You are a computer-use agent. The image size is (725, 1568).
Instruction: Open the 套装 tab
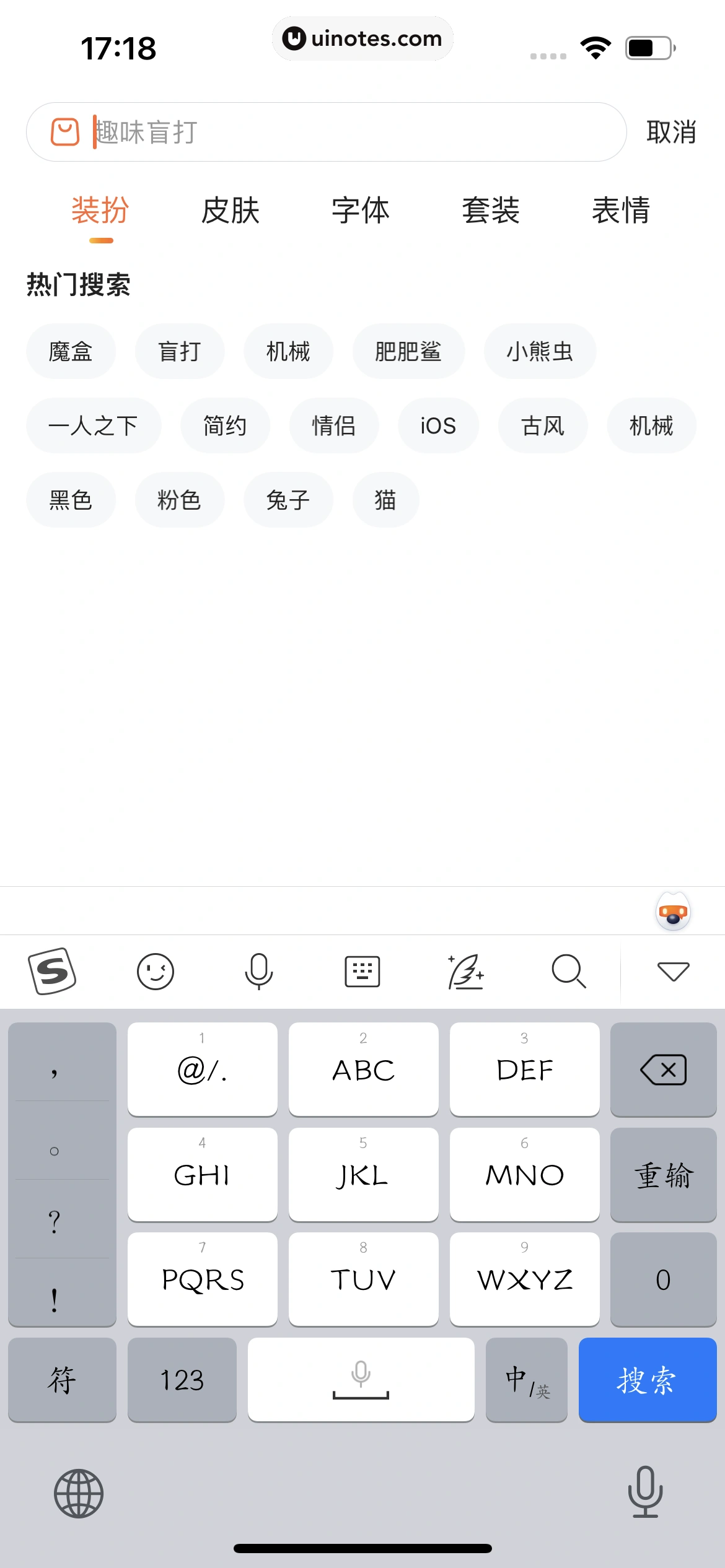[490, 211]
